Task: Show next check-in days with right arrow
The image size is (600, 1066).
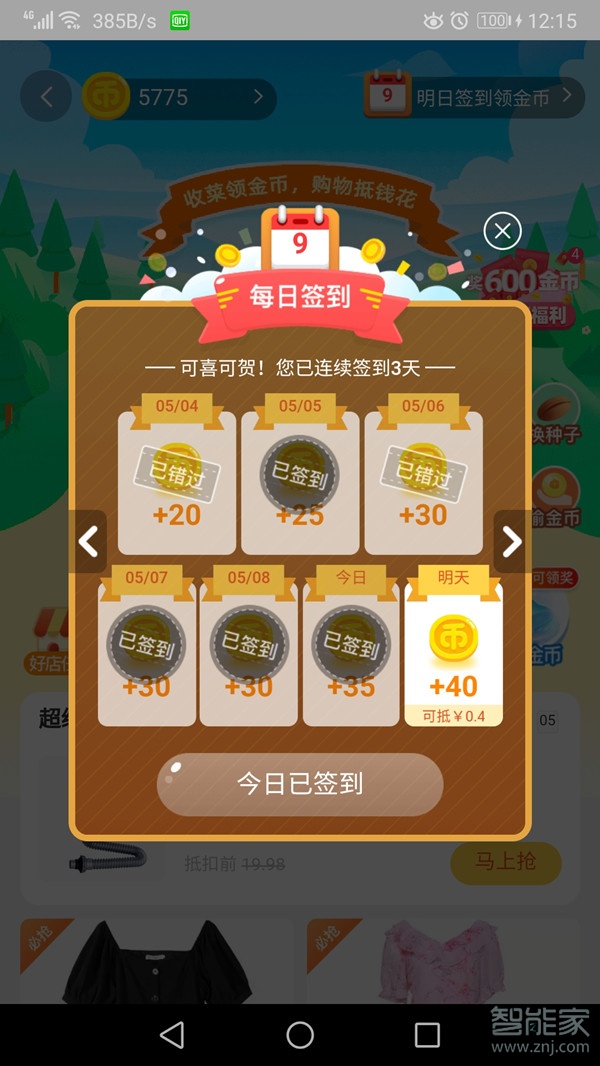Action: pyautogui.click(x=512, y=541)
